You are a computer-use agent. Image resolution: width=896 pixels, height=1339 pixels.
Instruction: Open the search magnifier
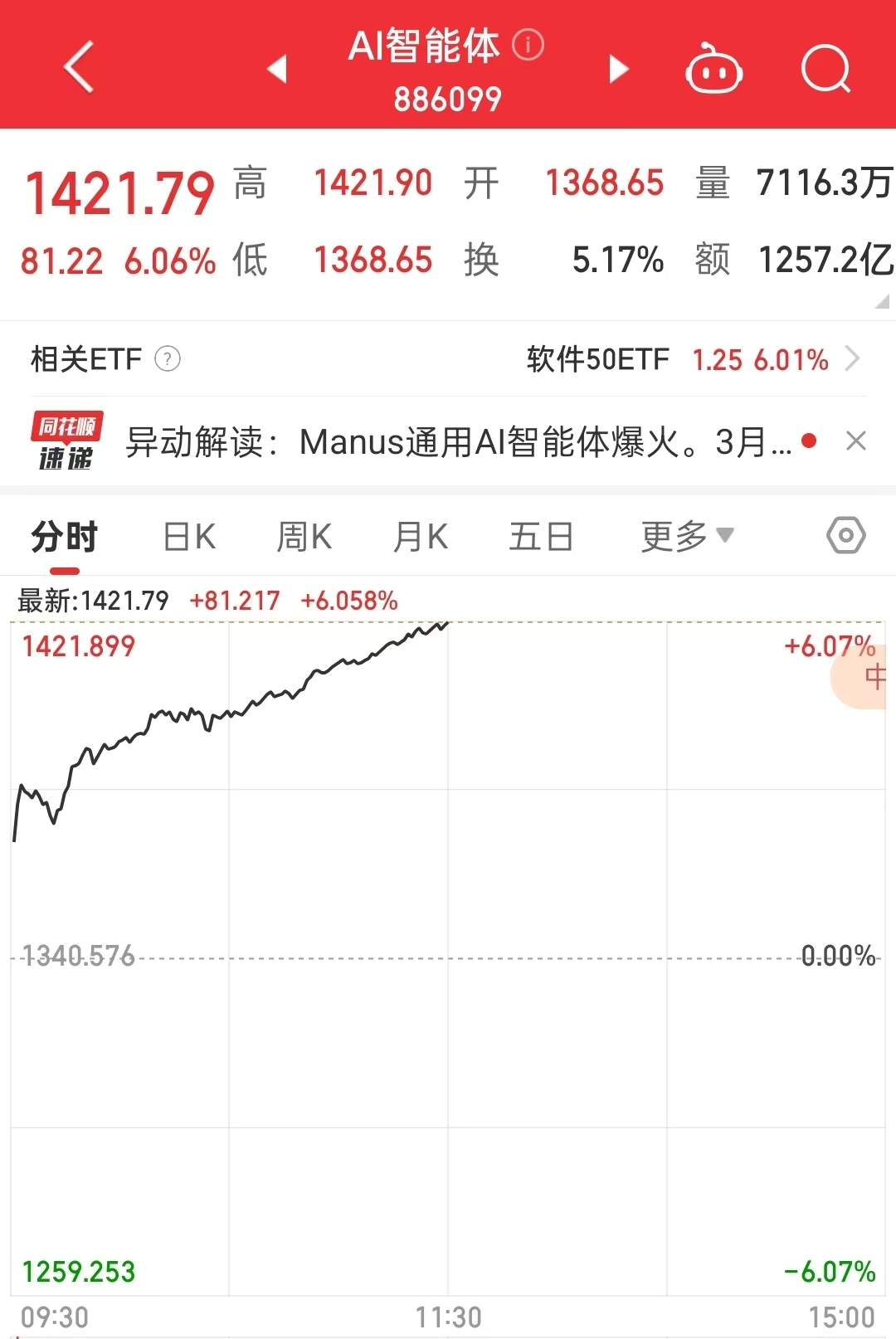[825, 68]
